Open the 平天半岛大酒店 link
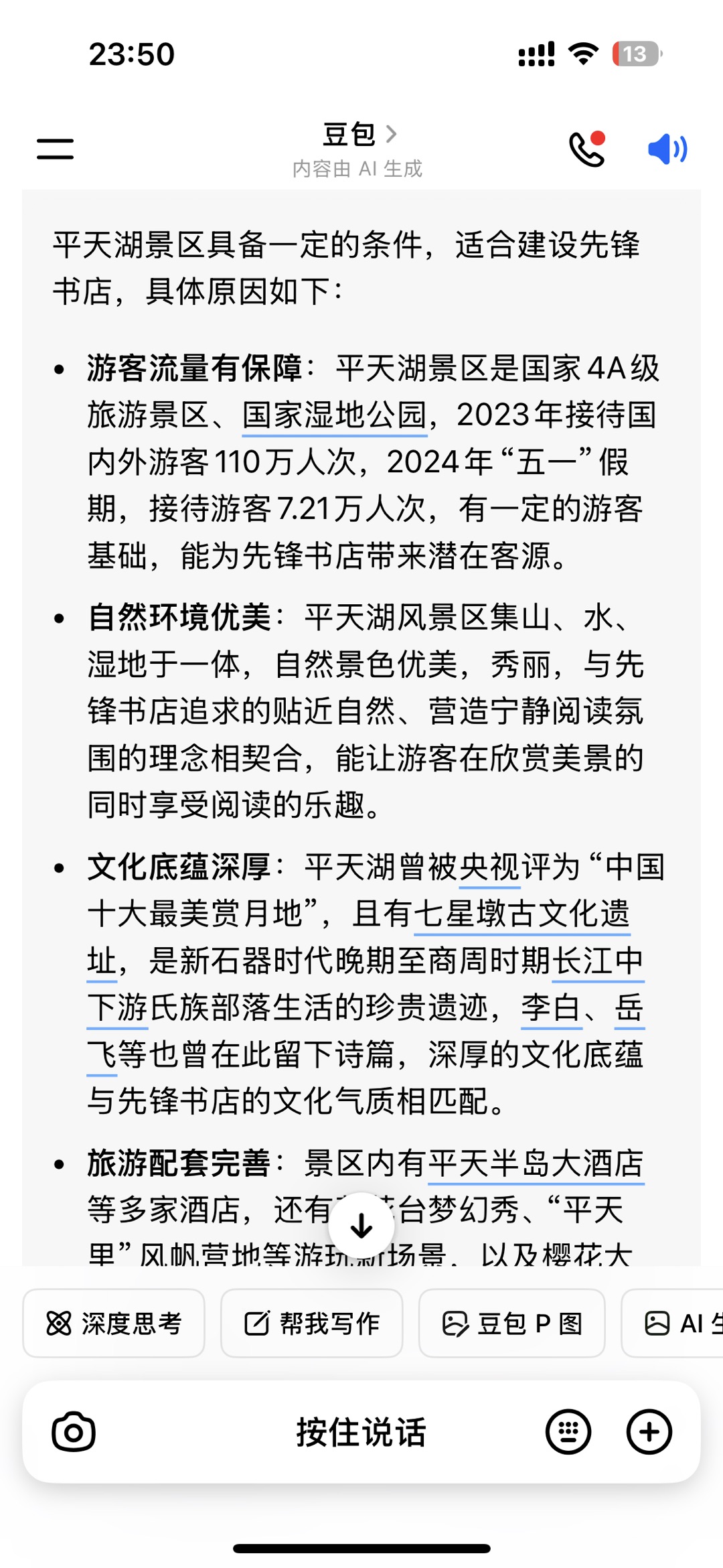 click(536, 1164)
